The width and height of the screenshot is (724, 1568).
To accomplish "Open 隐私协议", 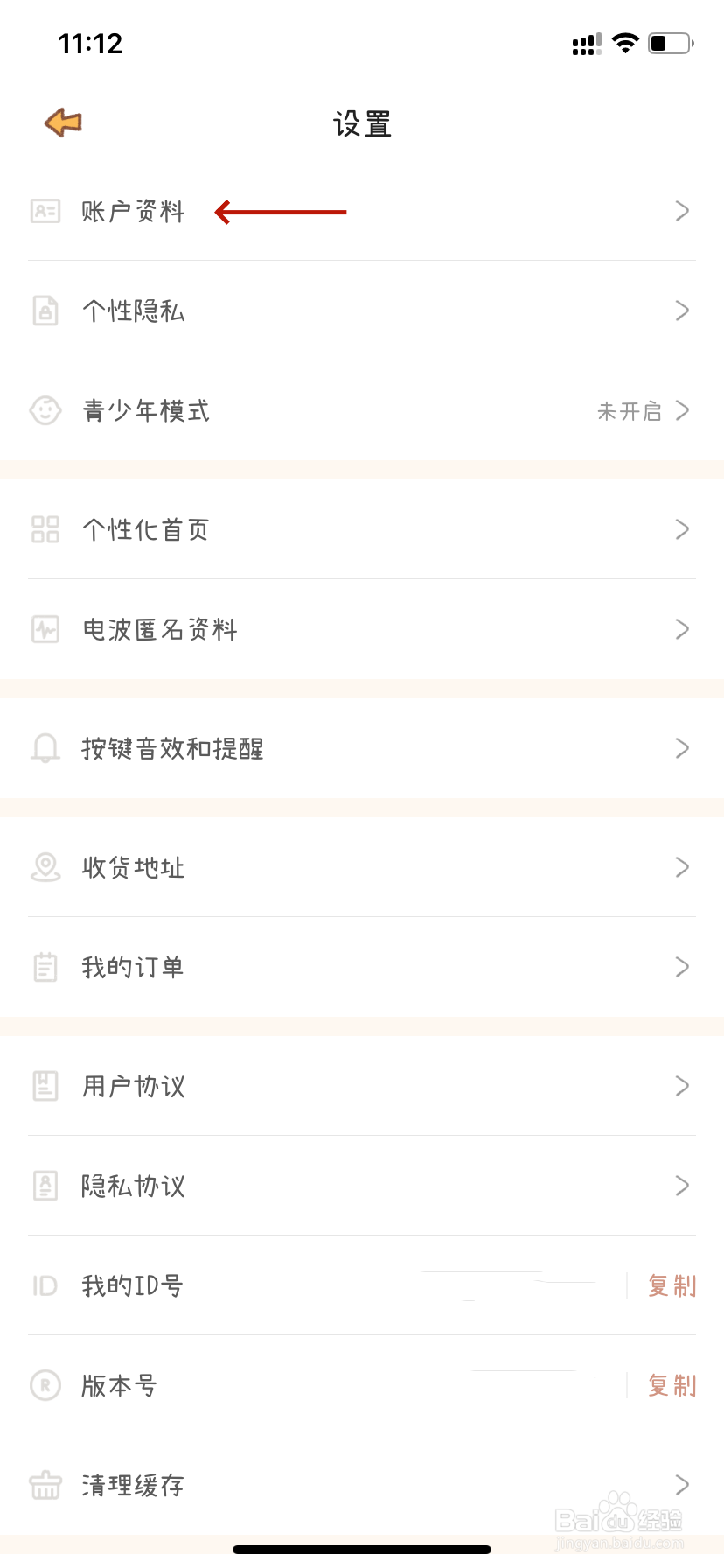I will (x=362, y=1186).
